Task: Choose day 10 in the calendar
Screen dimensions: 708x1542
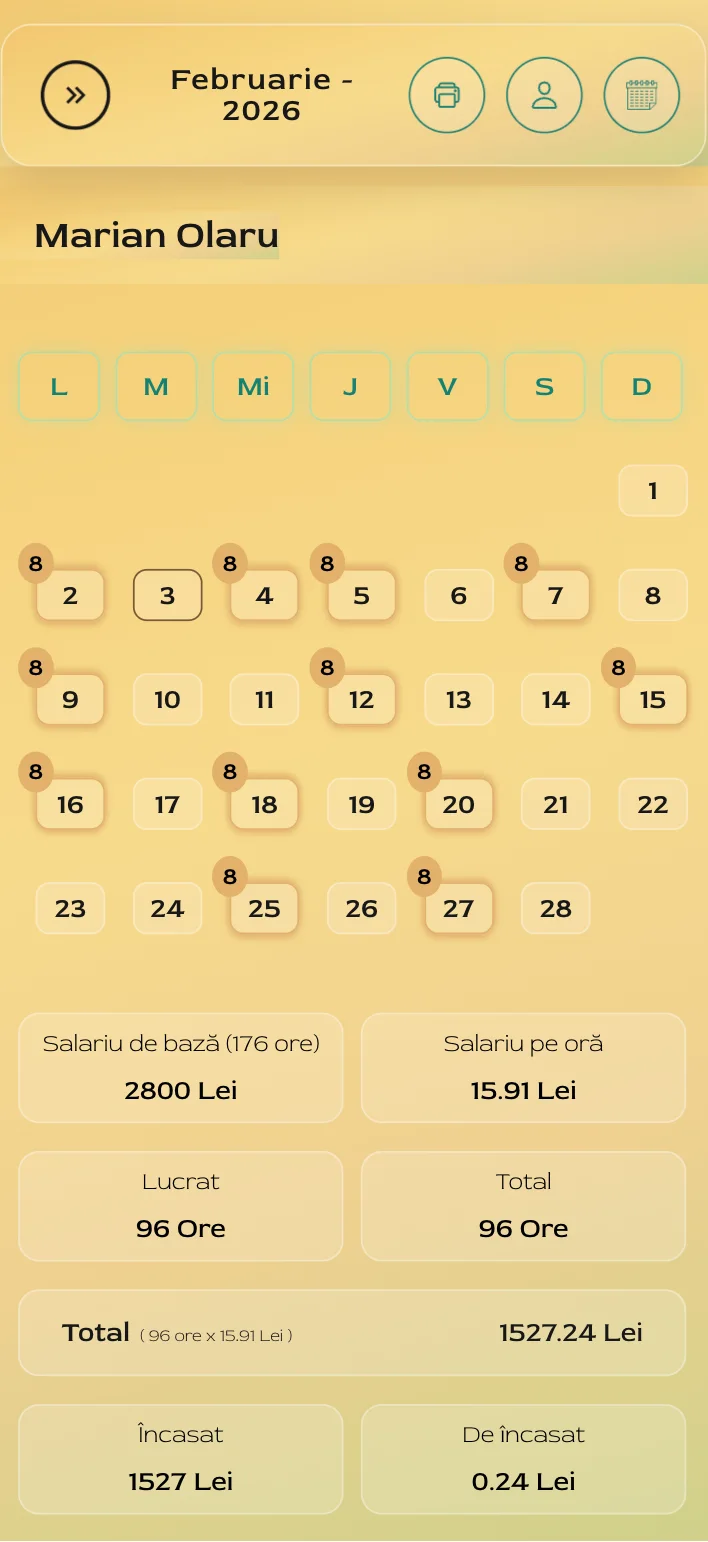Action: [167, 700]
